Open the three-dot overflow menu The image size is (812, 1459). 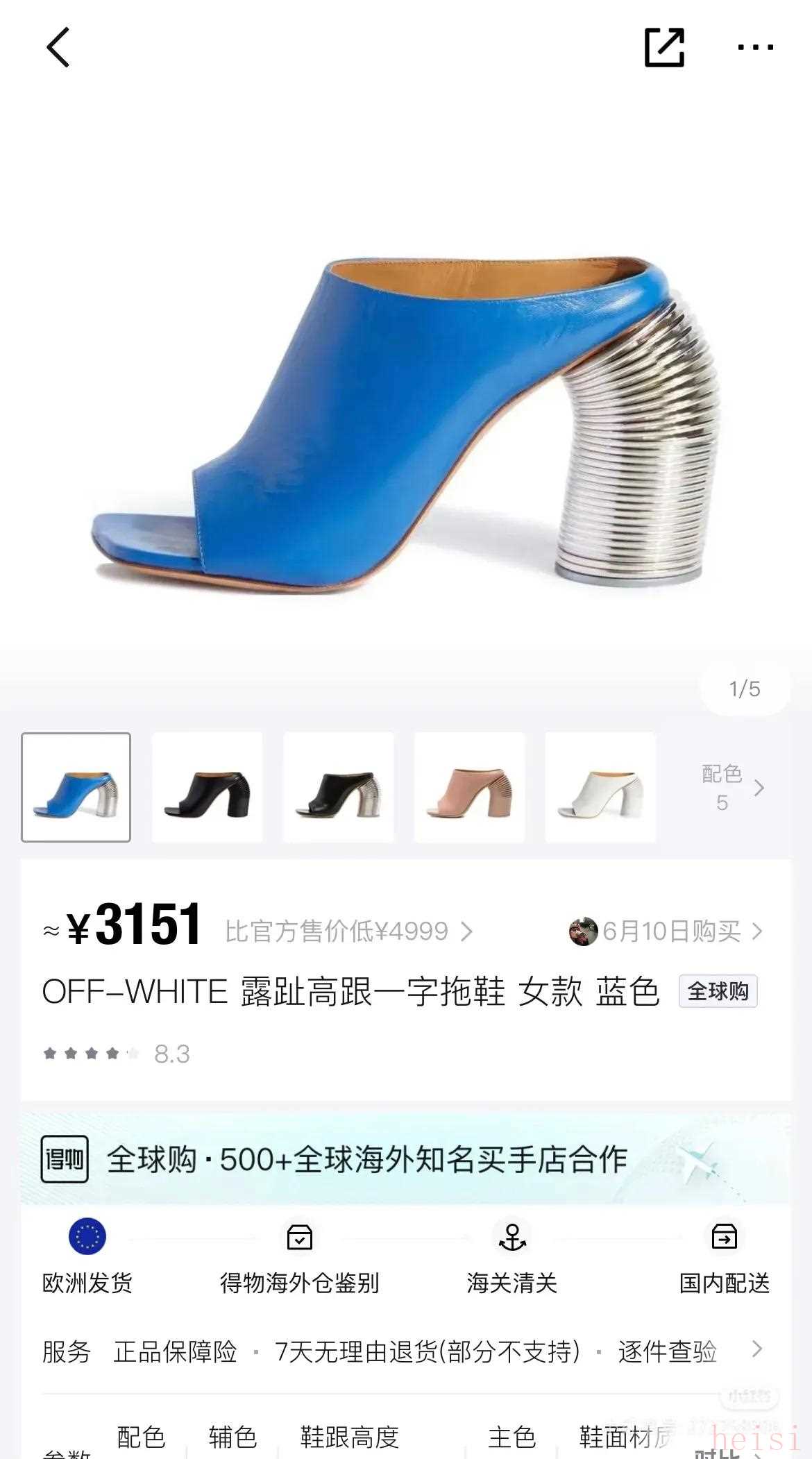pos(755,47)
